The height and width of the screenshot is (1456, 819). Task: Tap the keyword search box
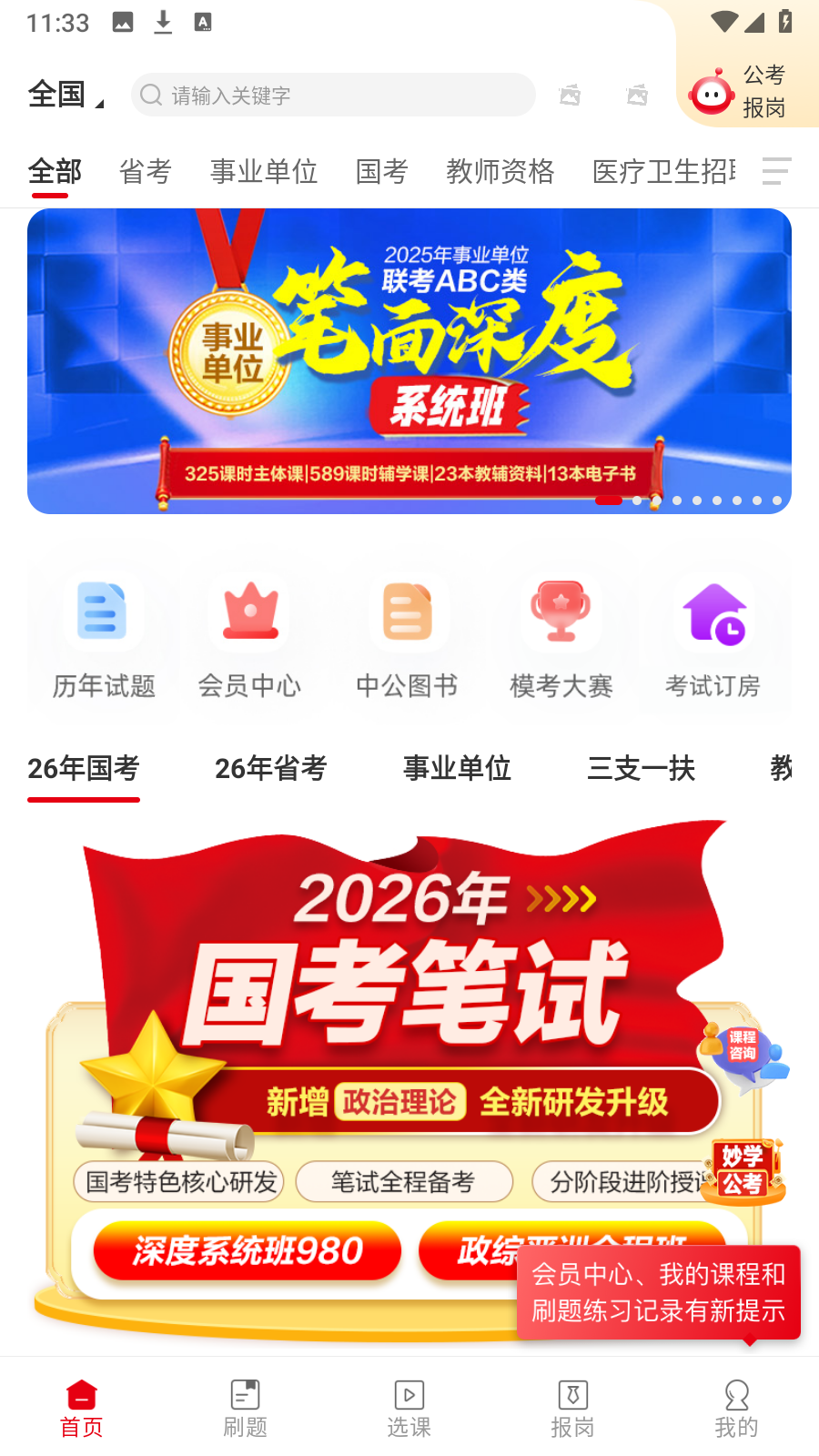tap(333, 95)
